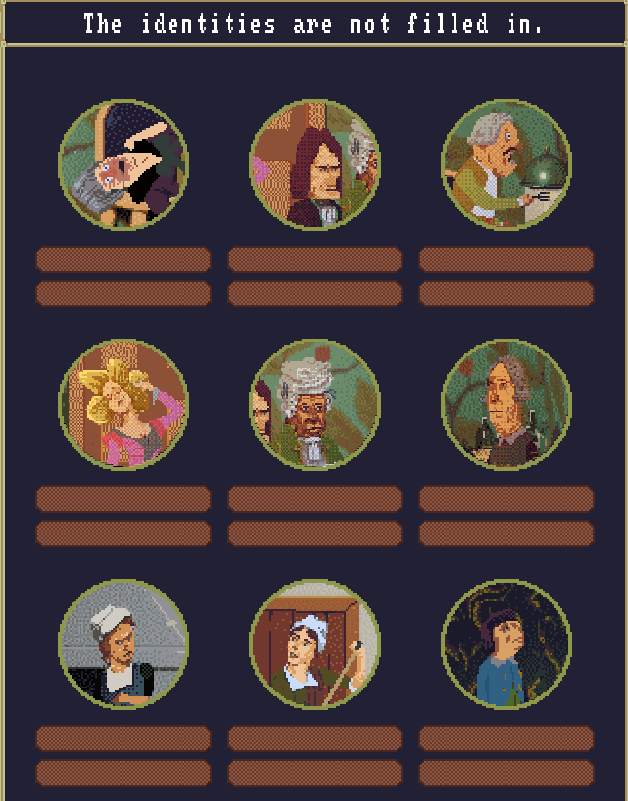The height and width of the screenshot is (801, 628).
Task: Choose lower name slot under bonneted woman holding stick
Action: click(315, 773)
